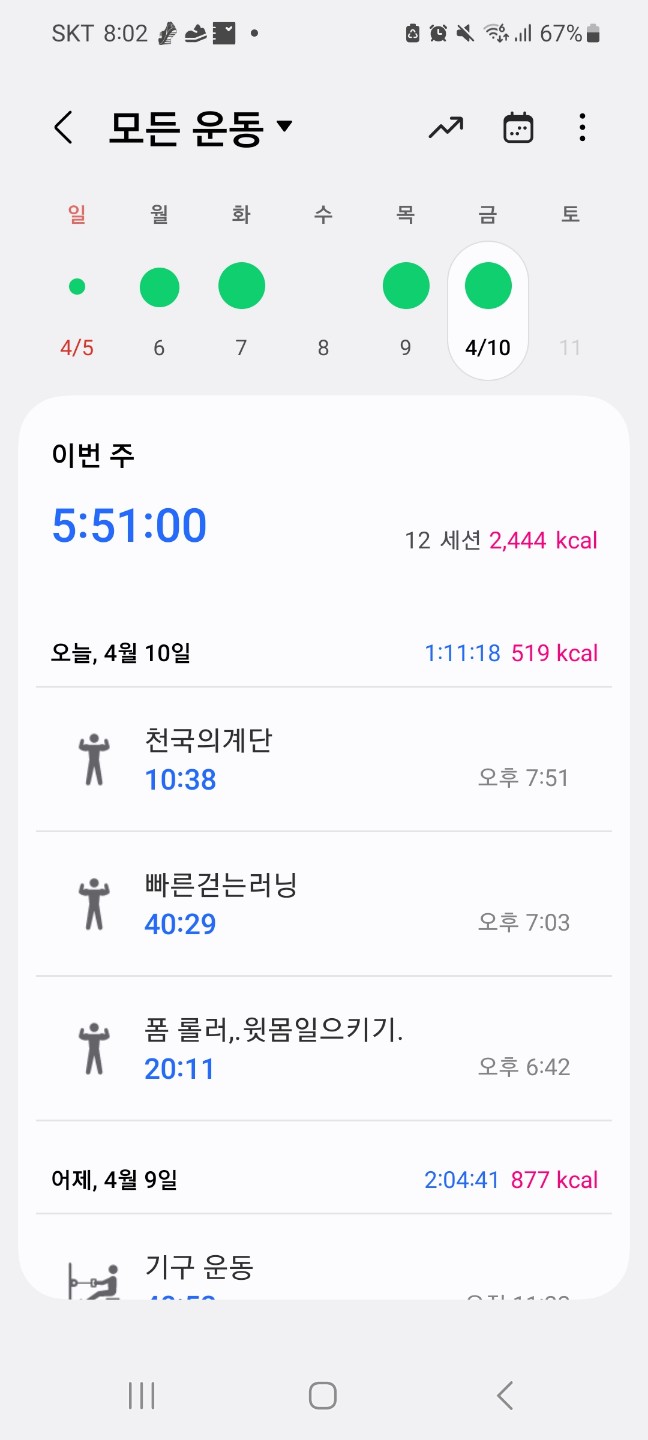Go back using the top-left arrow
This screenshot has height=1440, width=648.
point(63,128)
